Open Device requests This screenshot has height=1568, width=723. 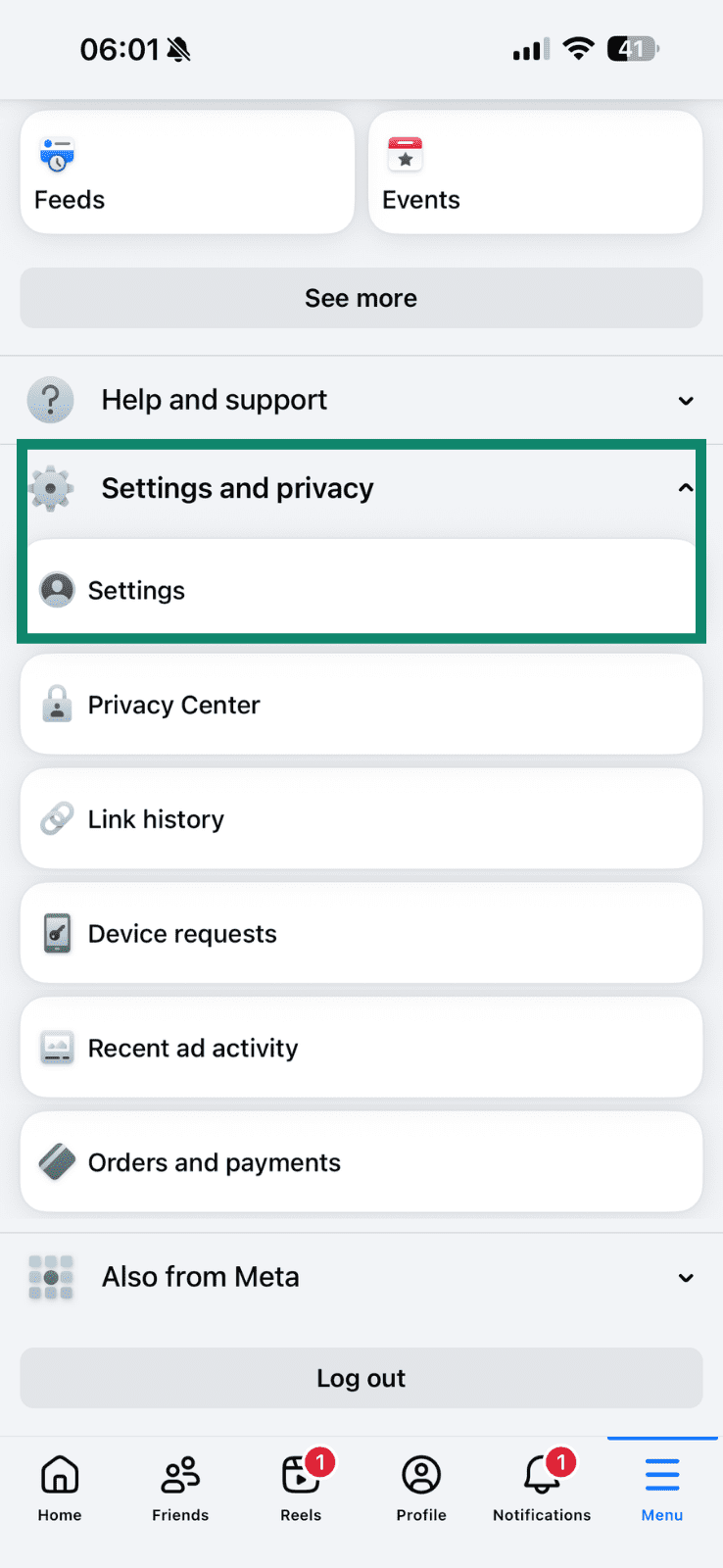(361, 933)
